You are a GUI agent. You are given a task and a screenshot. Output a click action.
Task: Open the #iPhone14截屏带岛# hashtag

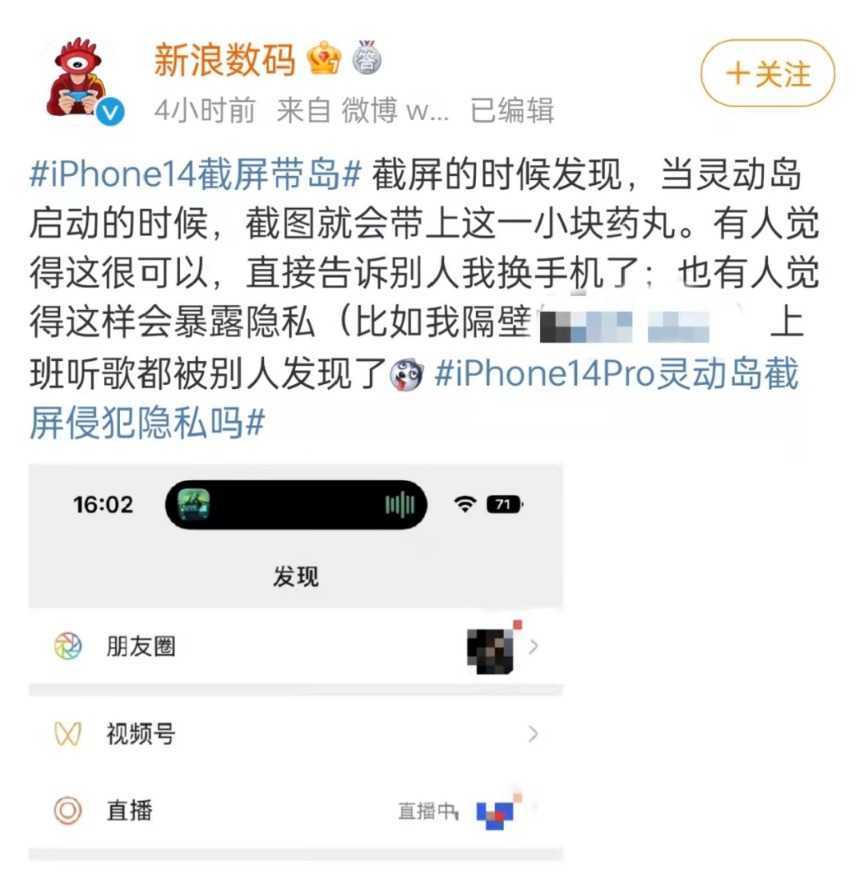tap(194, 173)
